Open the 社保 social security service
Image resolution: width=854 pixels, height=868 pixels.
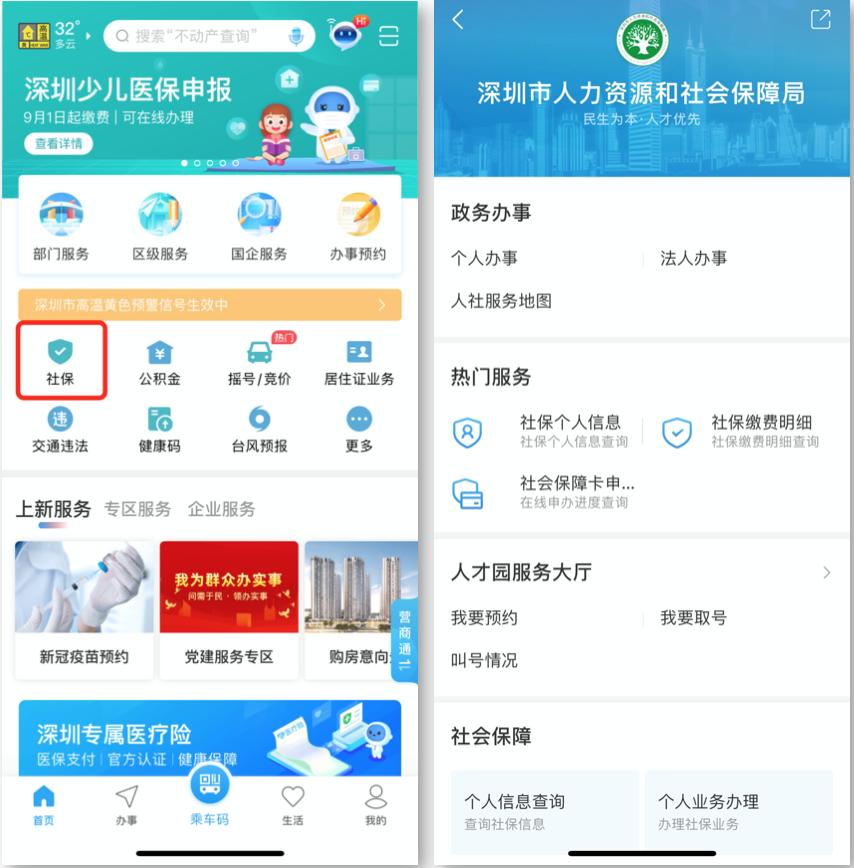(60, 361)
